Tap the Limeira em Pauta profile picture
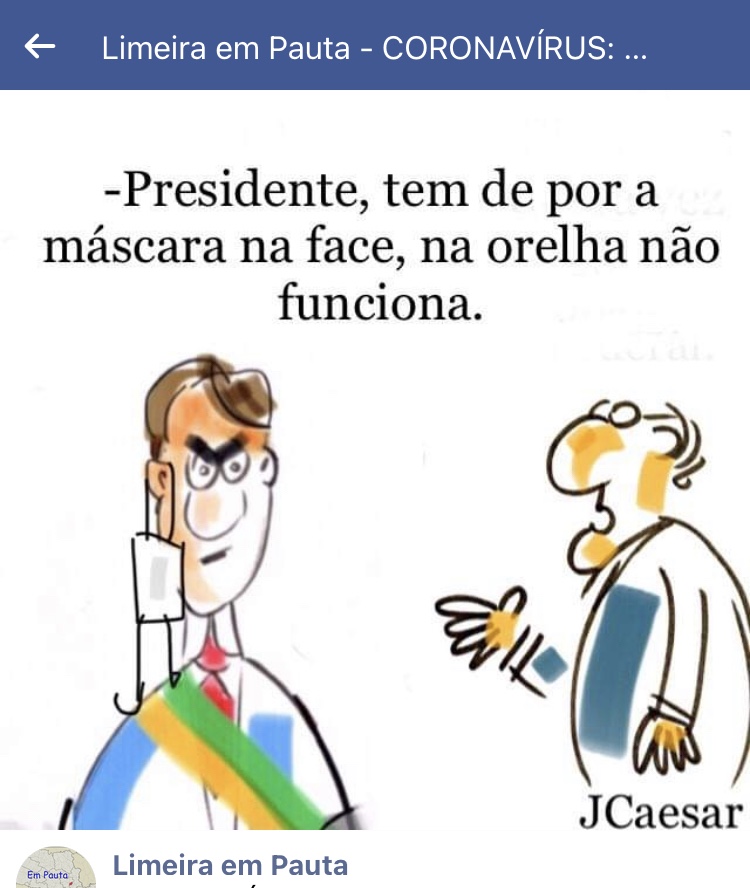 pyautogui.click(x=57, y=870)
